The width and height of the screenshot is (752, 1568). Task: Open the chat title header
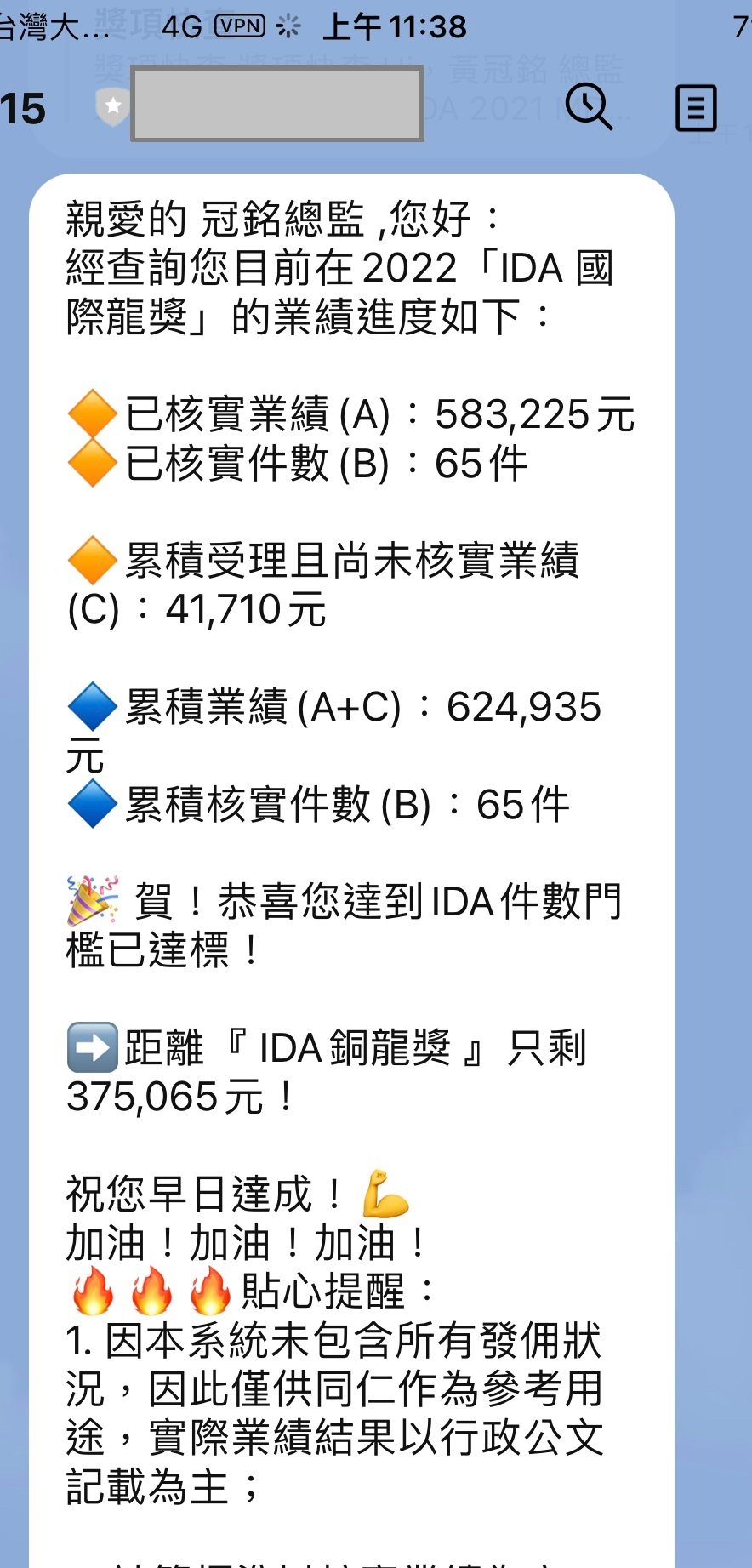tap(277, 104)
